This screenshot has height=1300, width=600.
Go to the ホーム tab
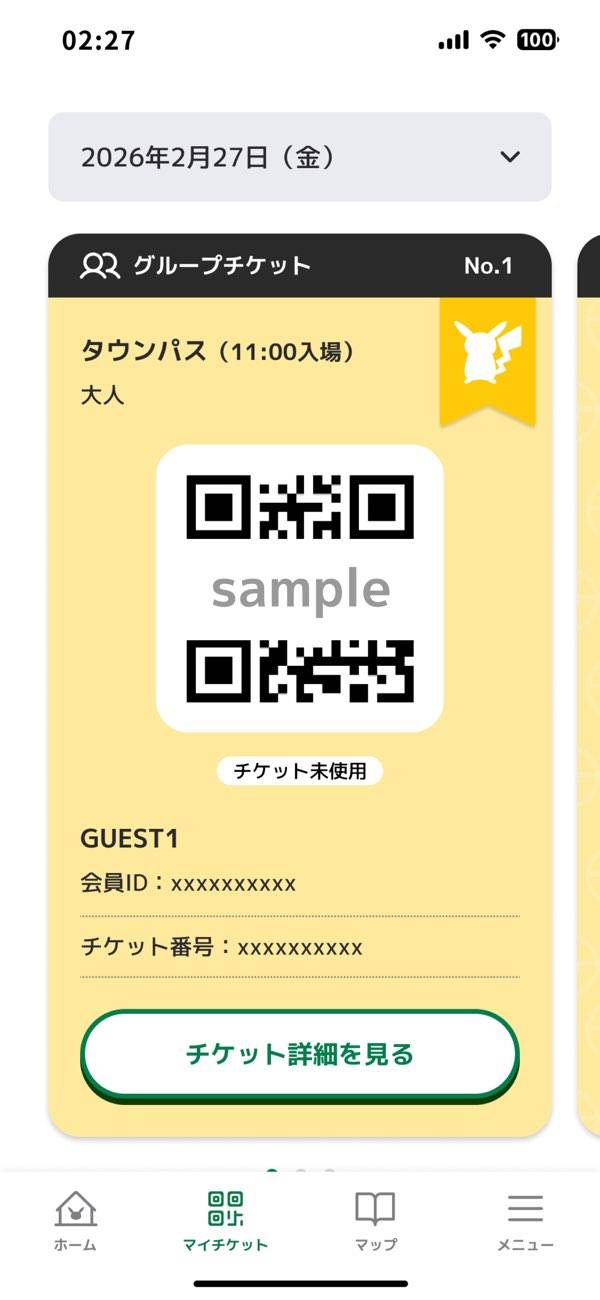point(75,1221)
